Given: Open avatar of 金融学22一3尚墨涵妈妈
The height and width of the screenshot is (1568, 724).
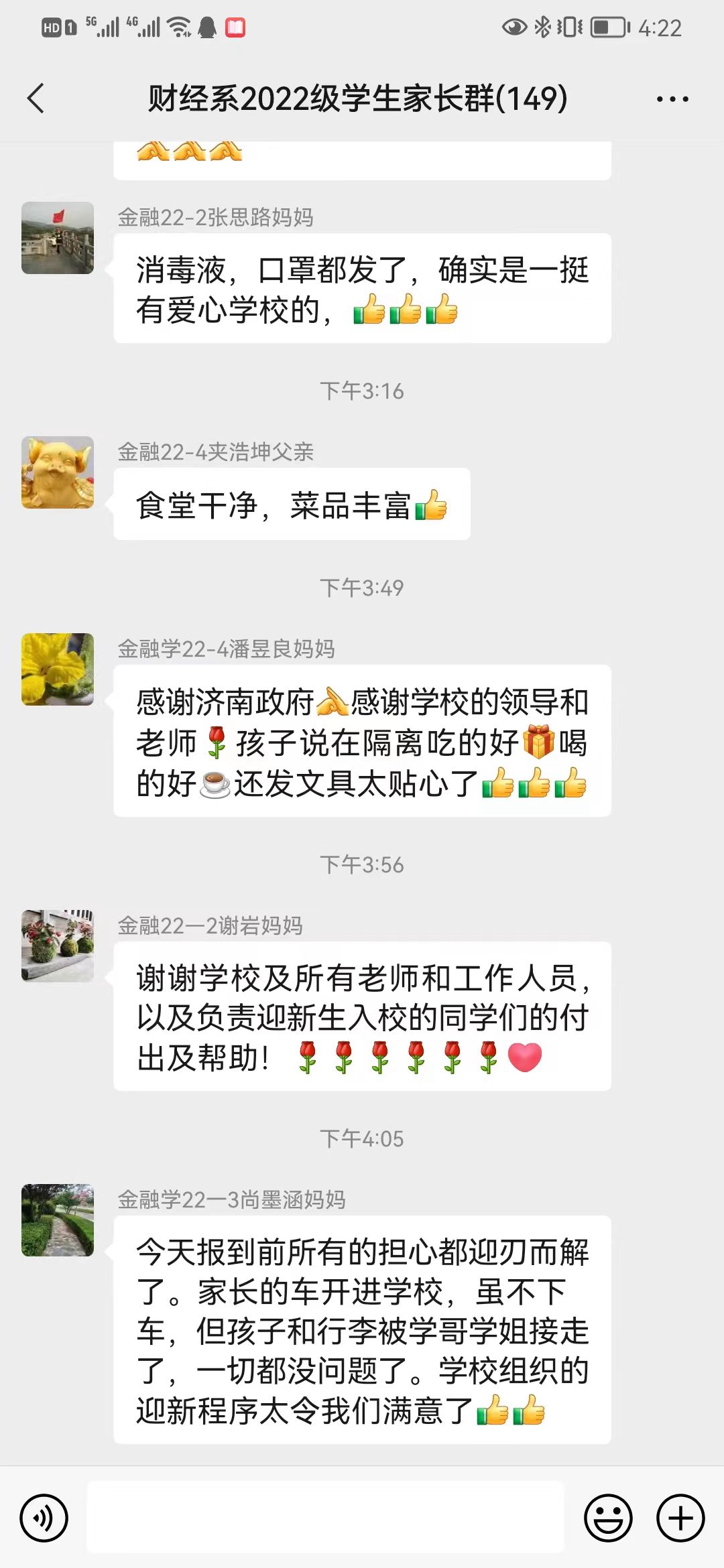Looking at the screenshot, I should click(x=58, y=1220).
